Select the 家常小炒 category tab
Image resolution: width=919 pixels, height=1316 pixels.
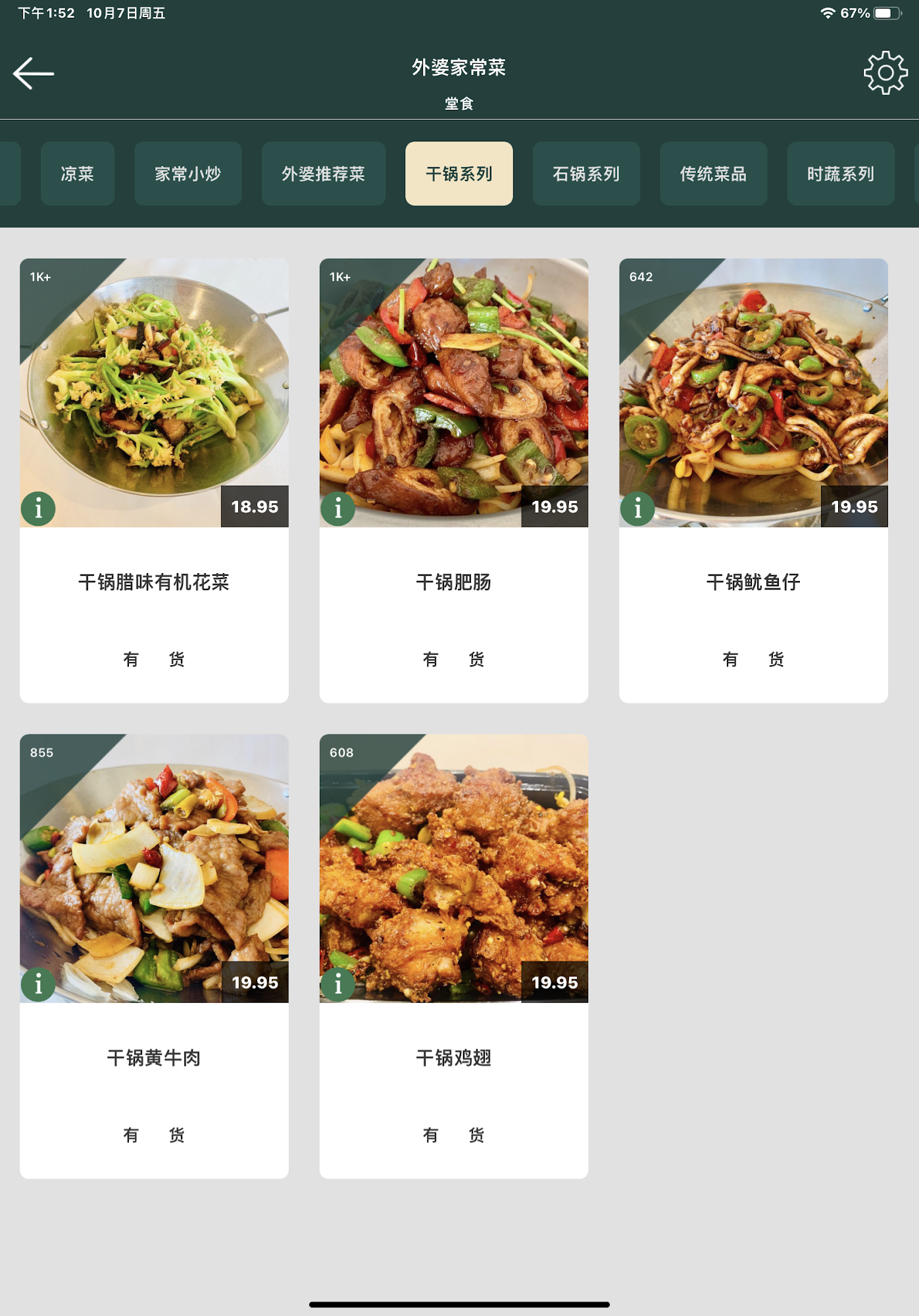click(187, 174)
